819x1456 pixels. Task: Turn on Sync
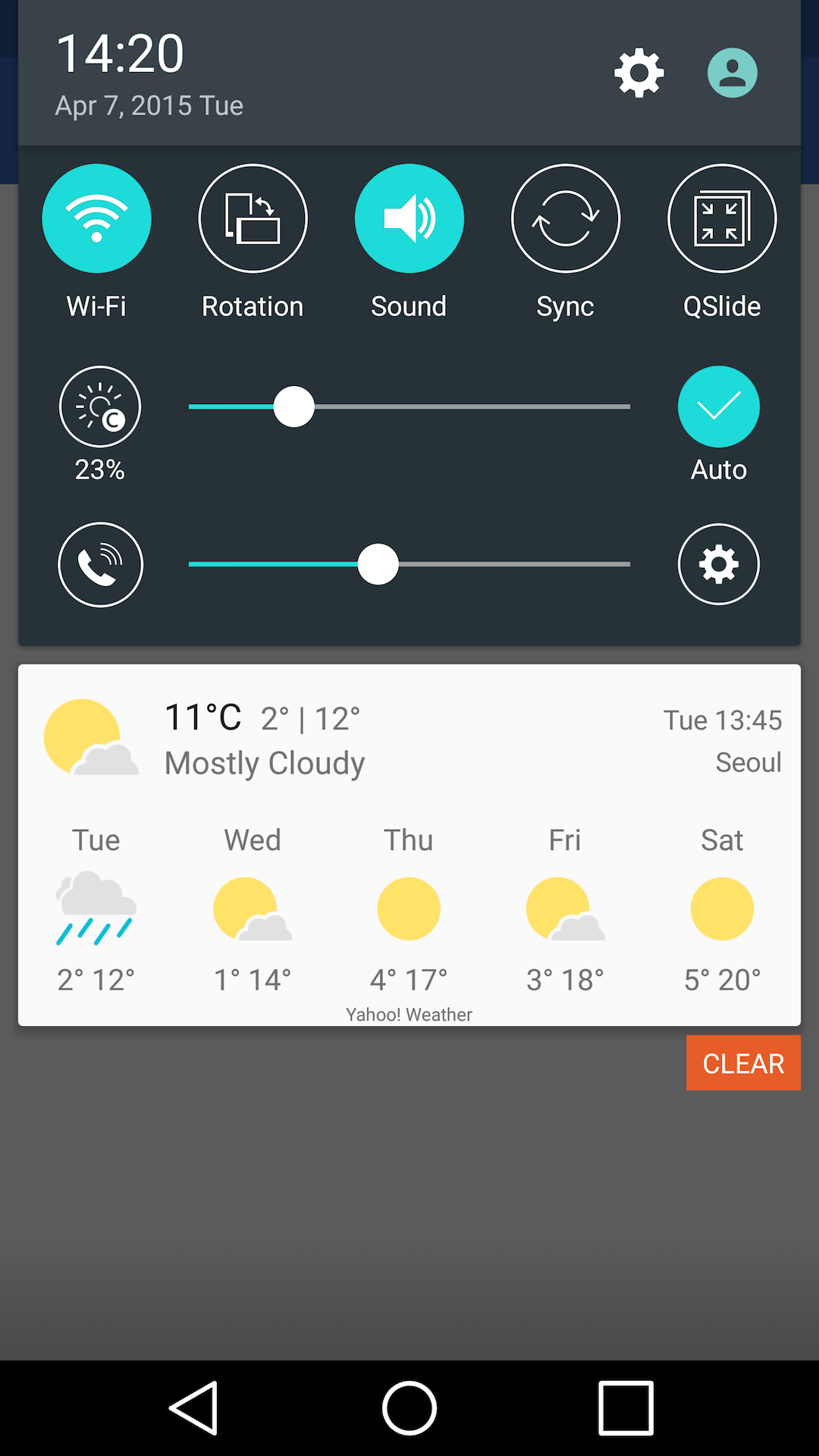(565, 218)
